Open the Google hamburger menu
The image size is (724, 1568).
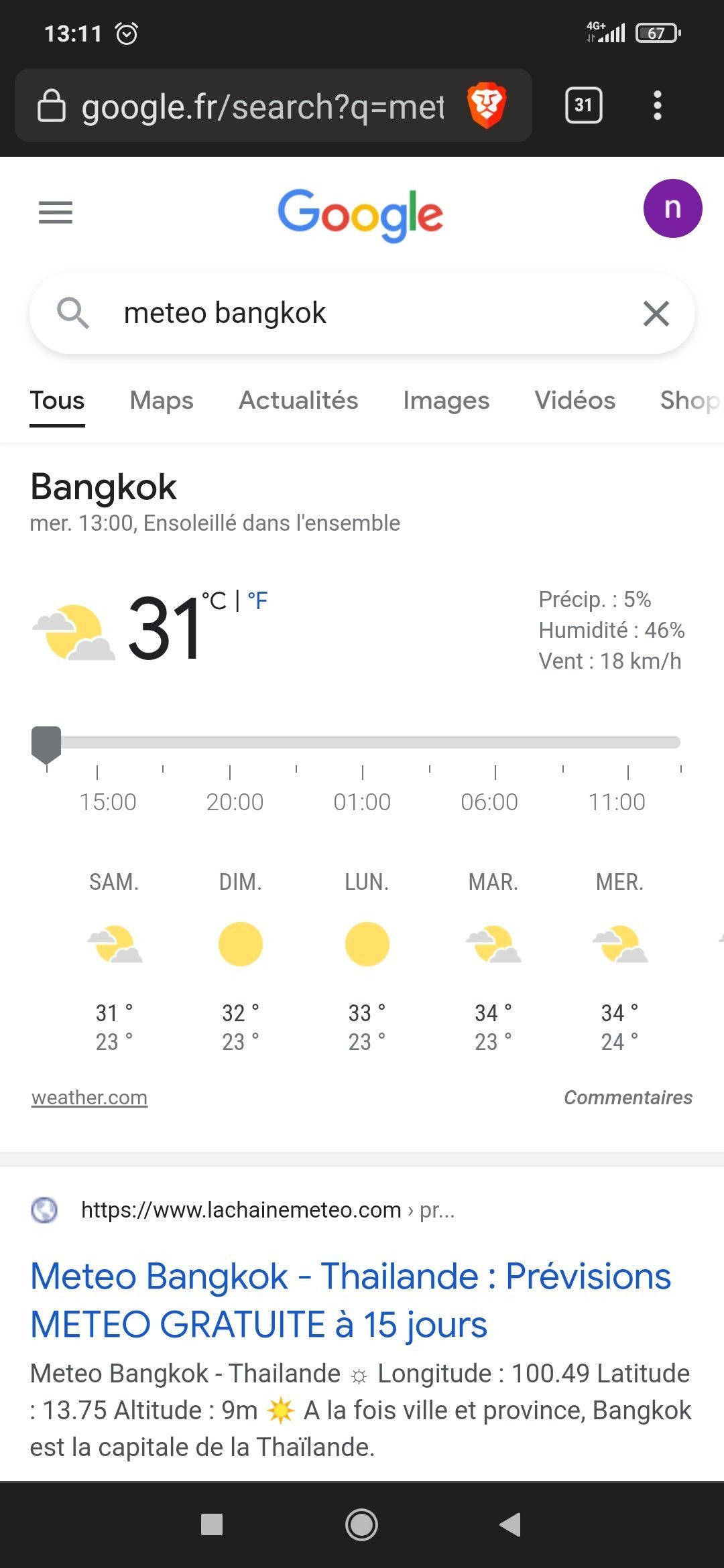tap(56, 212)
